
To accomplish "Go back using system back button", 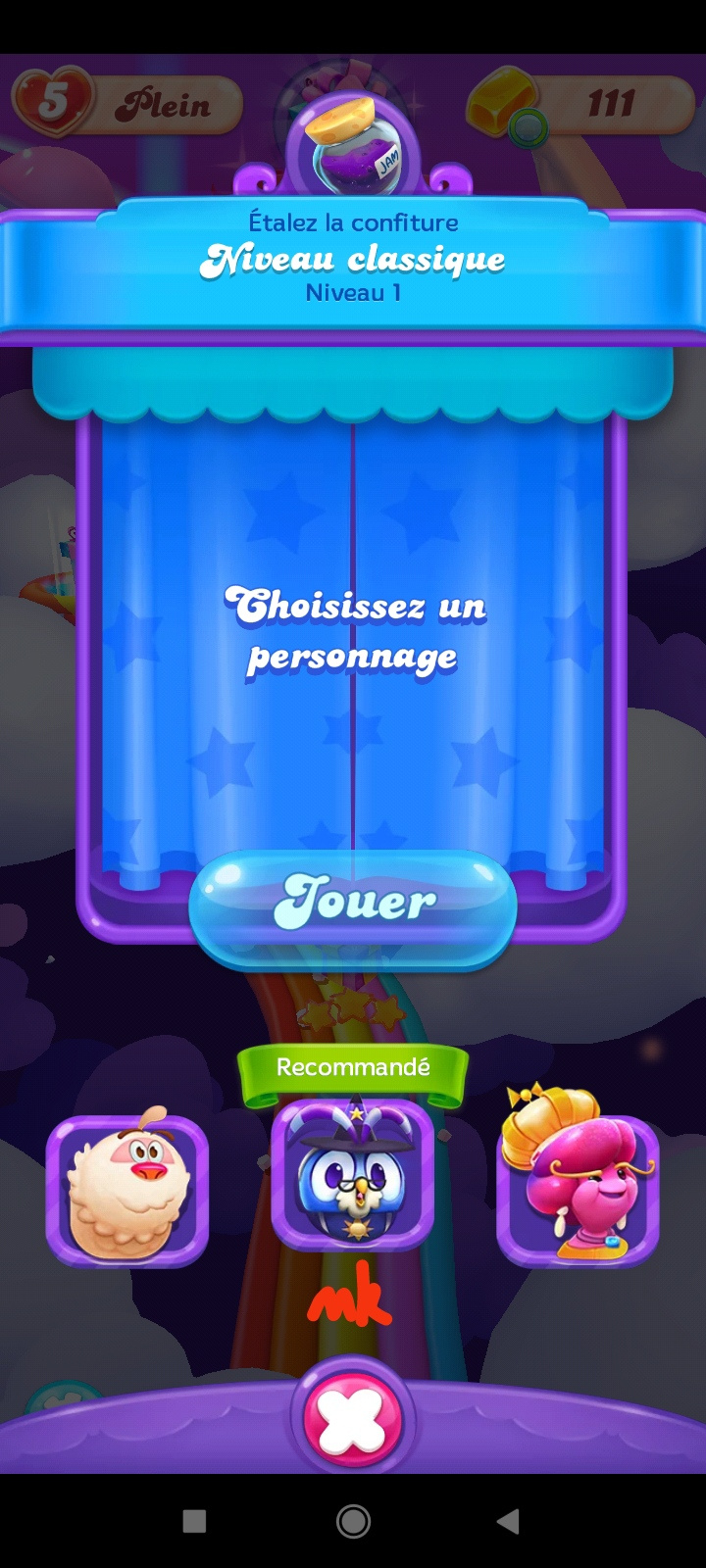I will (508, 1521).
